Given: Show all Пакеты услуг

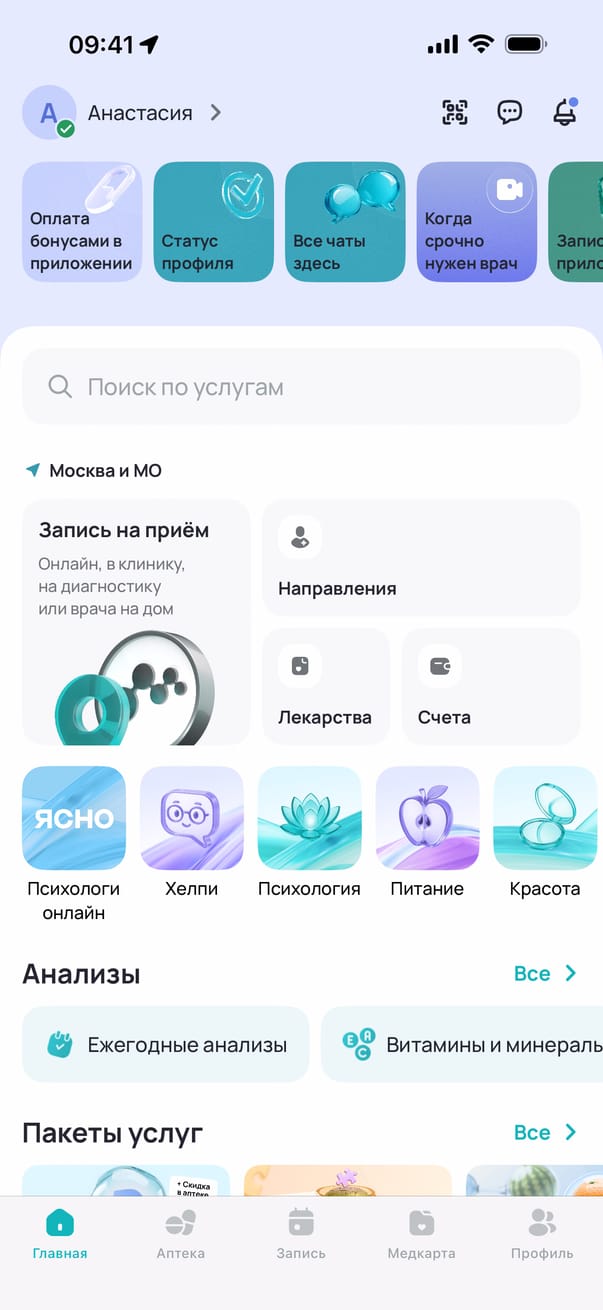Looking at the screenshot, I should coord(545,1132).
